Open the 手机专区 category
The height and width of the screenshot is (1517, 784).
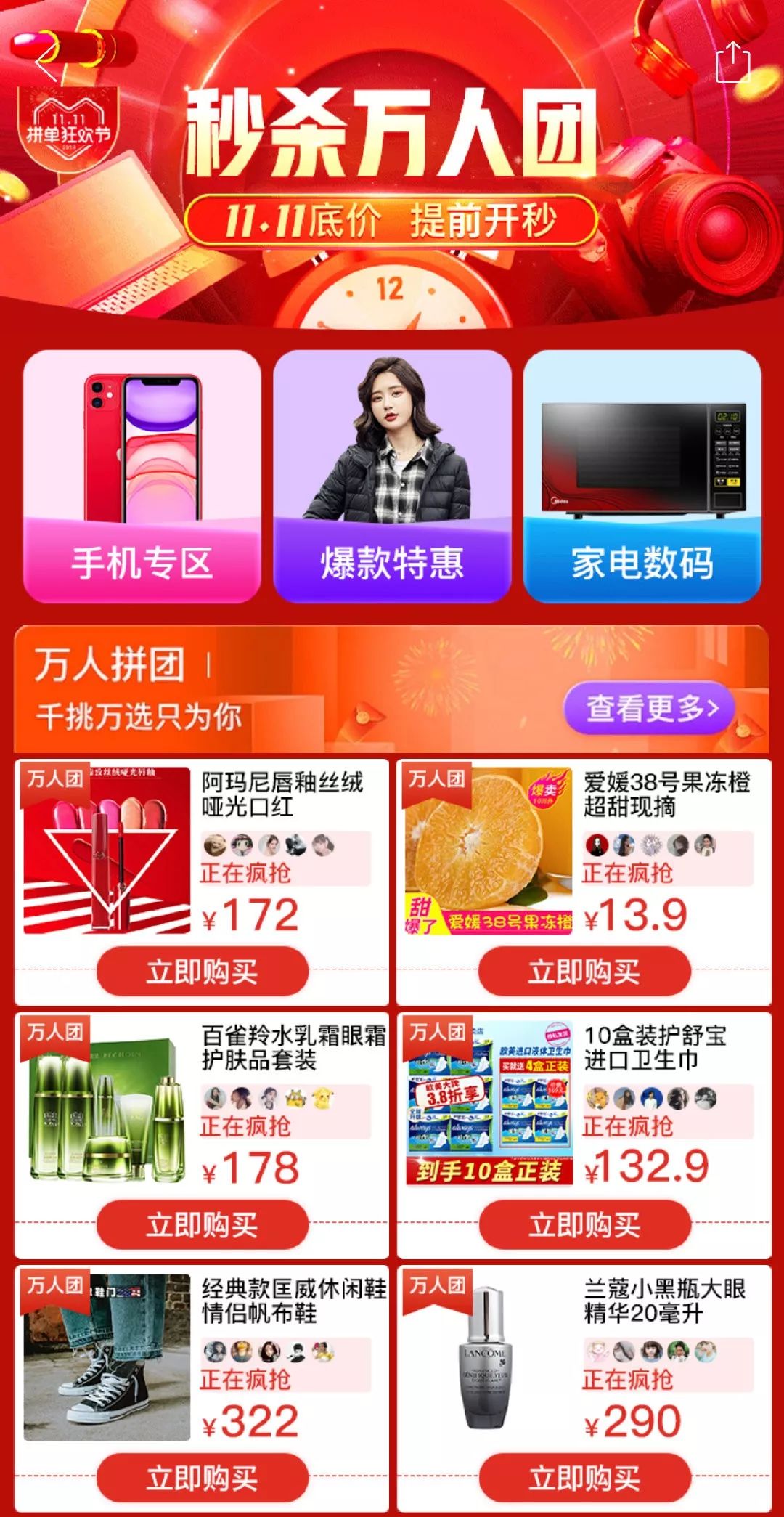click(x=142, y=476)
